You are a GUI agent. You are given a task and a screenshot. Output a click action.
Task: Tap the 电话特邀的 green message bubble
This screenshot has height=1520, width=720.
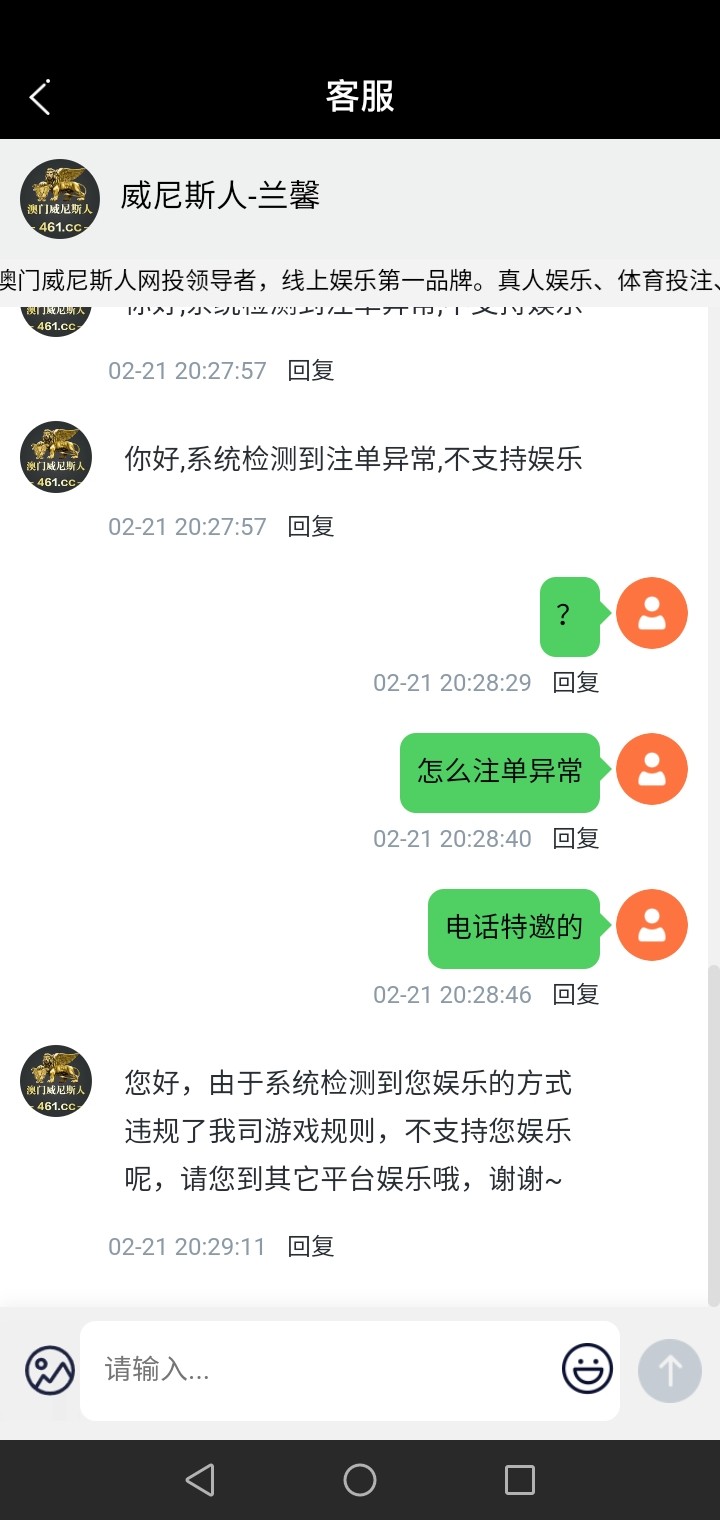coord(513,926)
